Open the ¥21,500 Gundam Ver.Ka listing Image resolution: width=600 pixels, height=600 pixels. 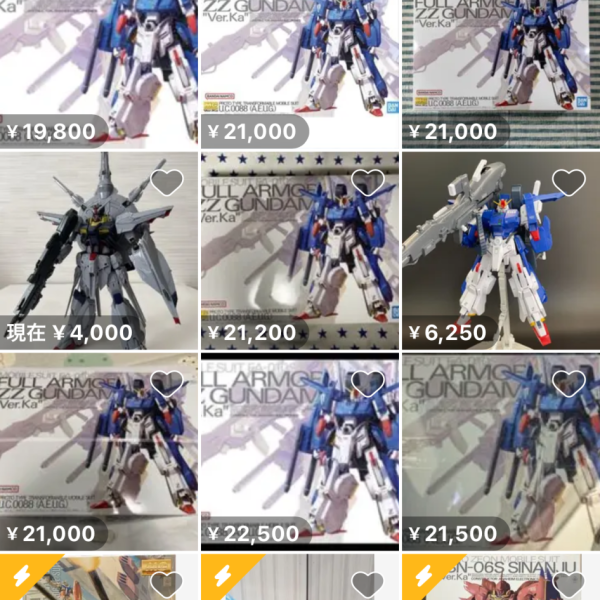point(500,450)
